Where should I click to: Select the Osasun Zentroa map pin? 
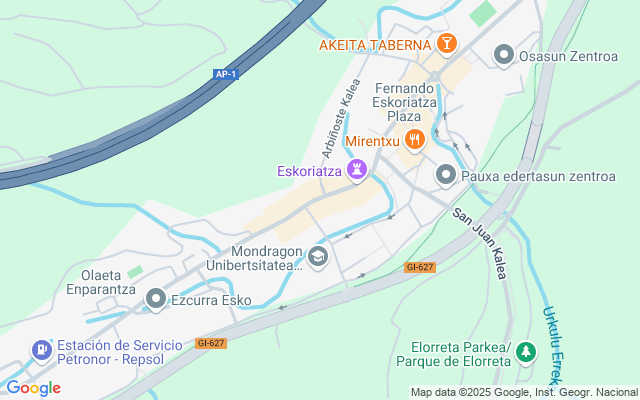[x=504, y=55]
